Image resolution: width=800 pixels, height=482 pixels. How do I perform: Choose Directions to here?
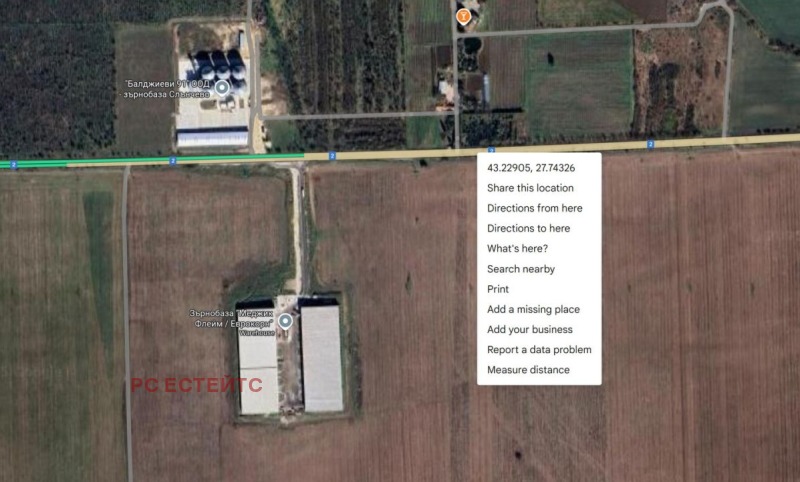[528, 228]
